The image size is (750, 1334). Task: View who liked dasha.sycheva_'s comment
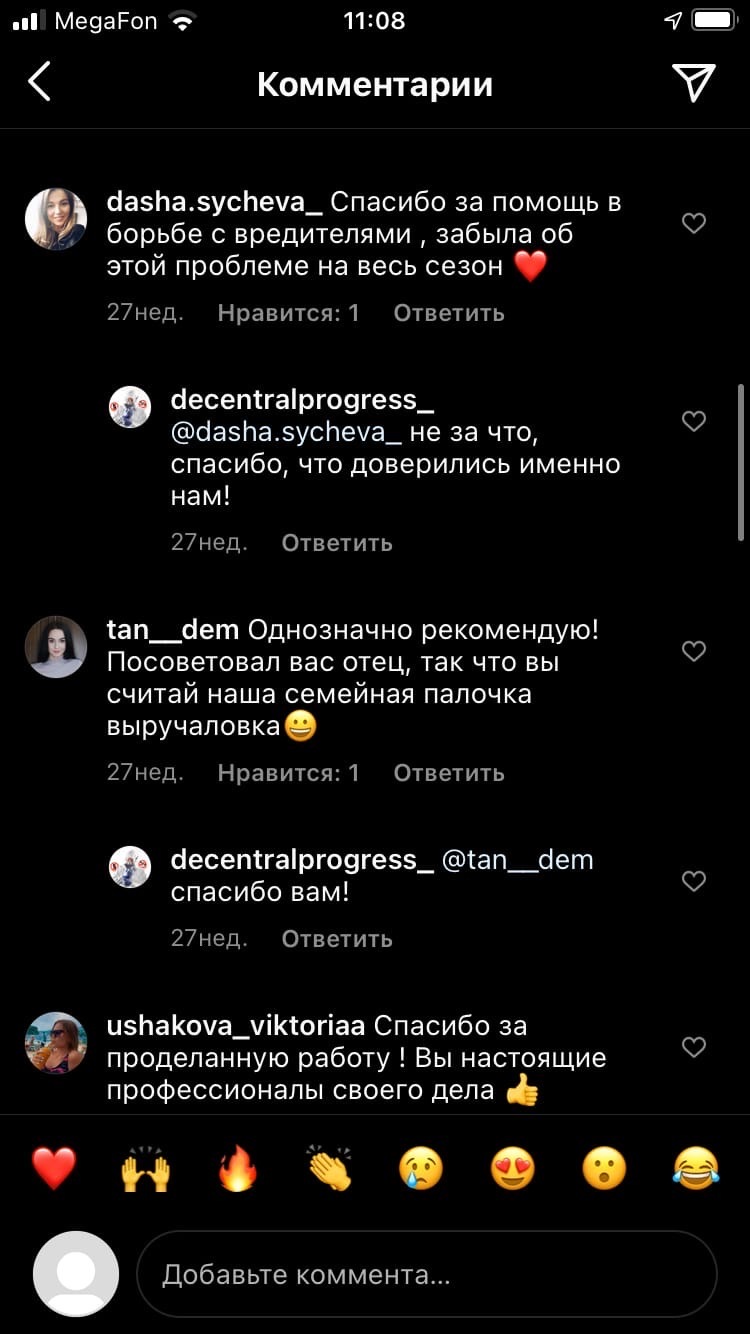coord(288,313)
